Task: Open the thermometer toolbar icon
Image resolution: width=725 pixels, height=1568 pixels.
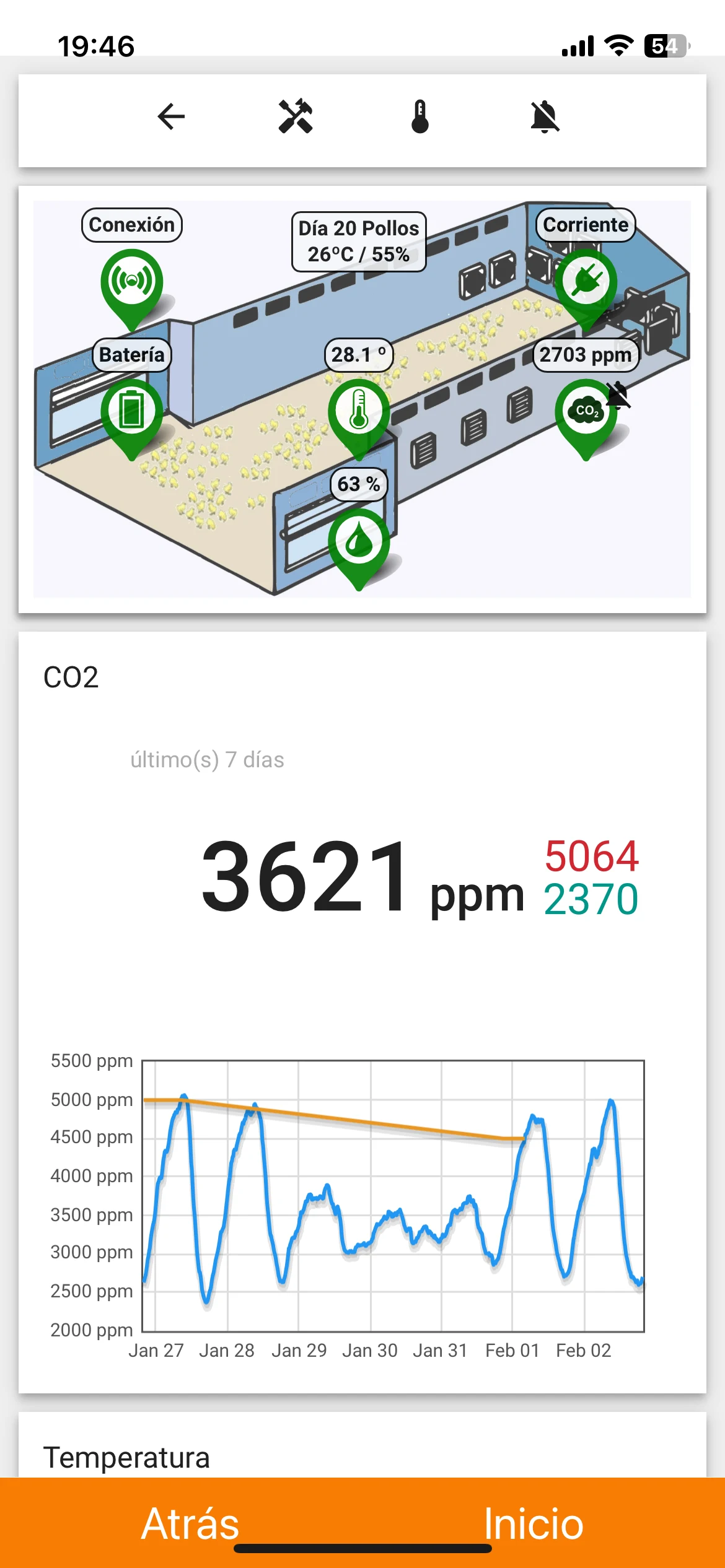Action: [x=420, y=116]
